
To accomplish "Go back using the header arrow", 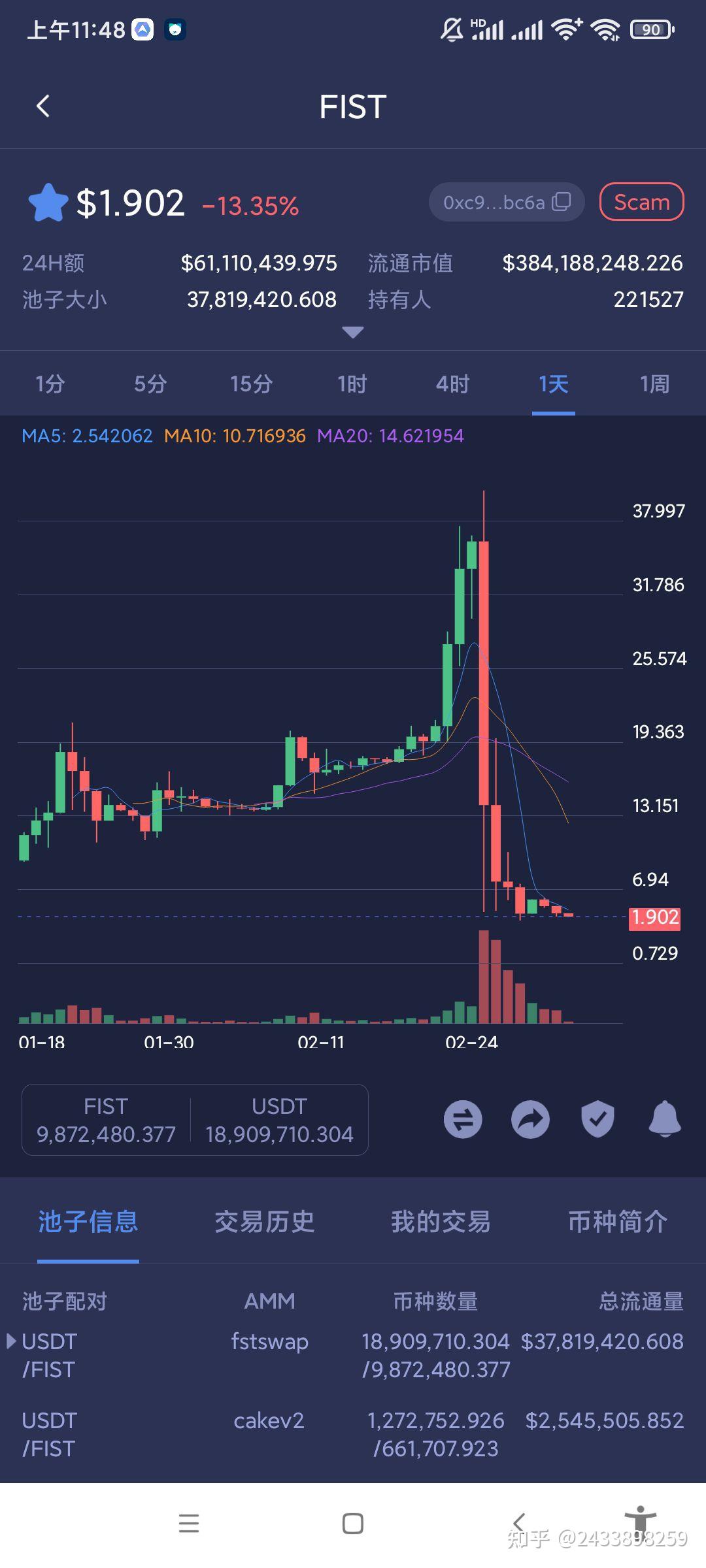I will 43,106.
